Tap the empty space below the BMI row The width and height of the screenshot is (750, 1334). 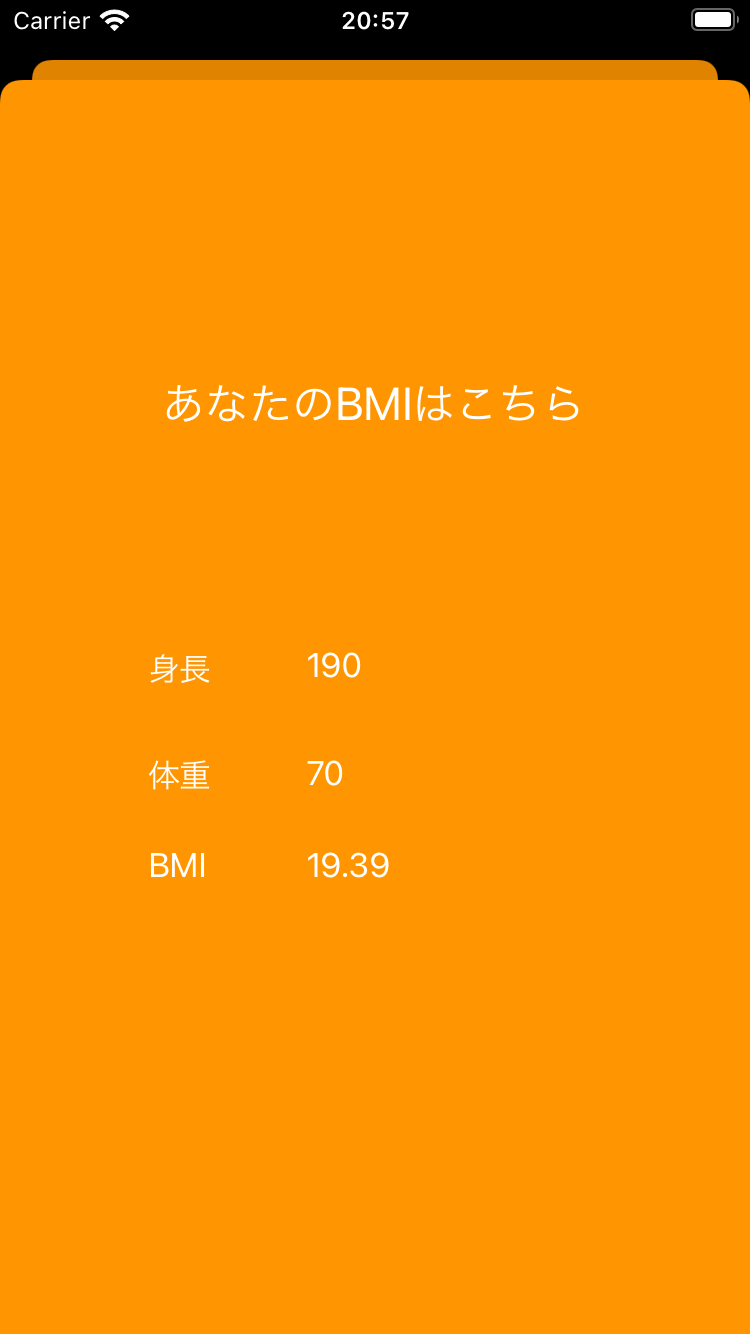point(375,1000)
